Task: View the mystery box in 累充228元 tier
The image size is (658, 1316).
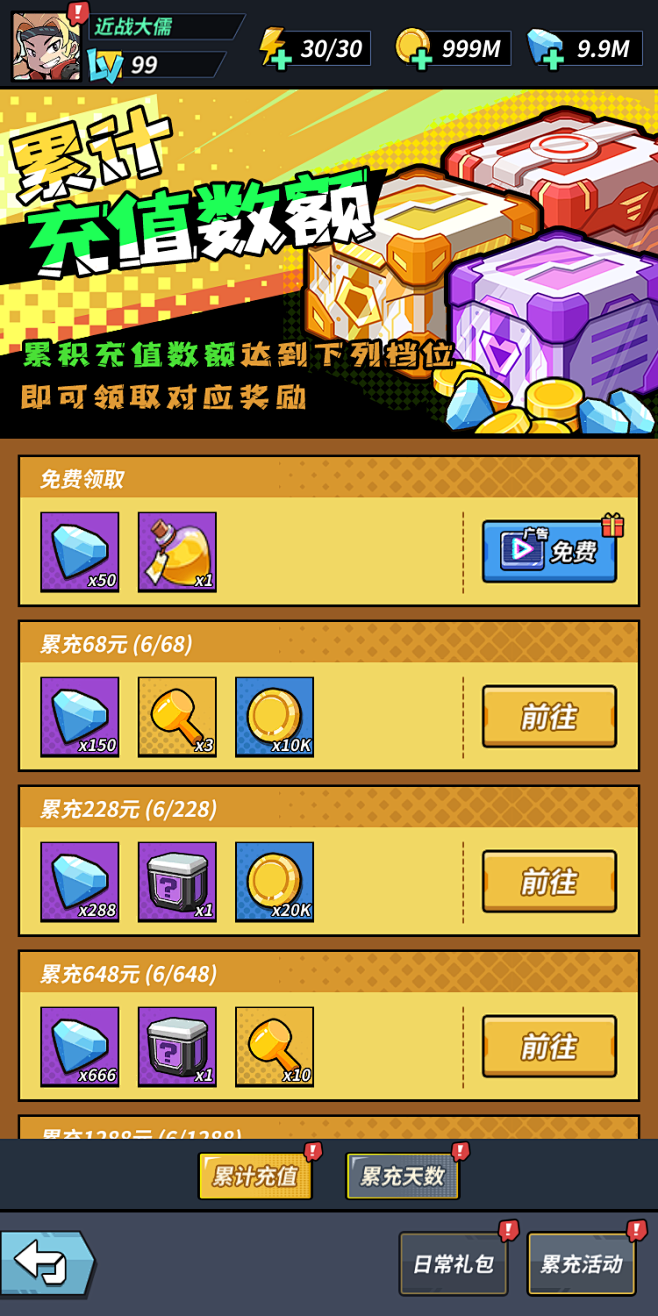Action: coord(177,882)
